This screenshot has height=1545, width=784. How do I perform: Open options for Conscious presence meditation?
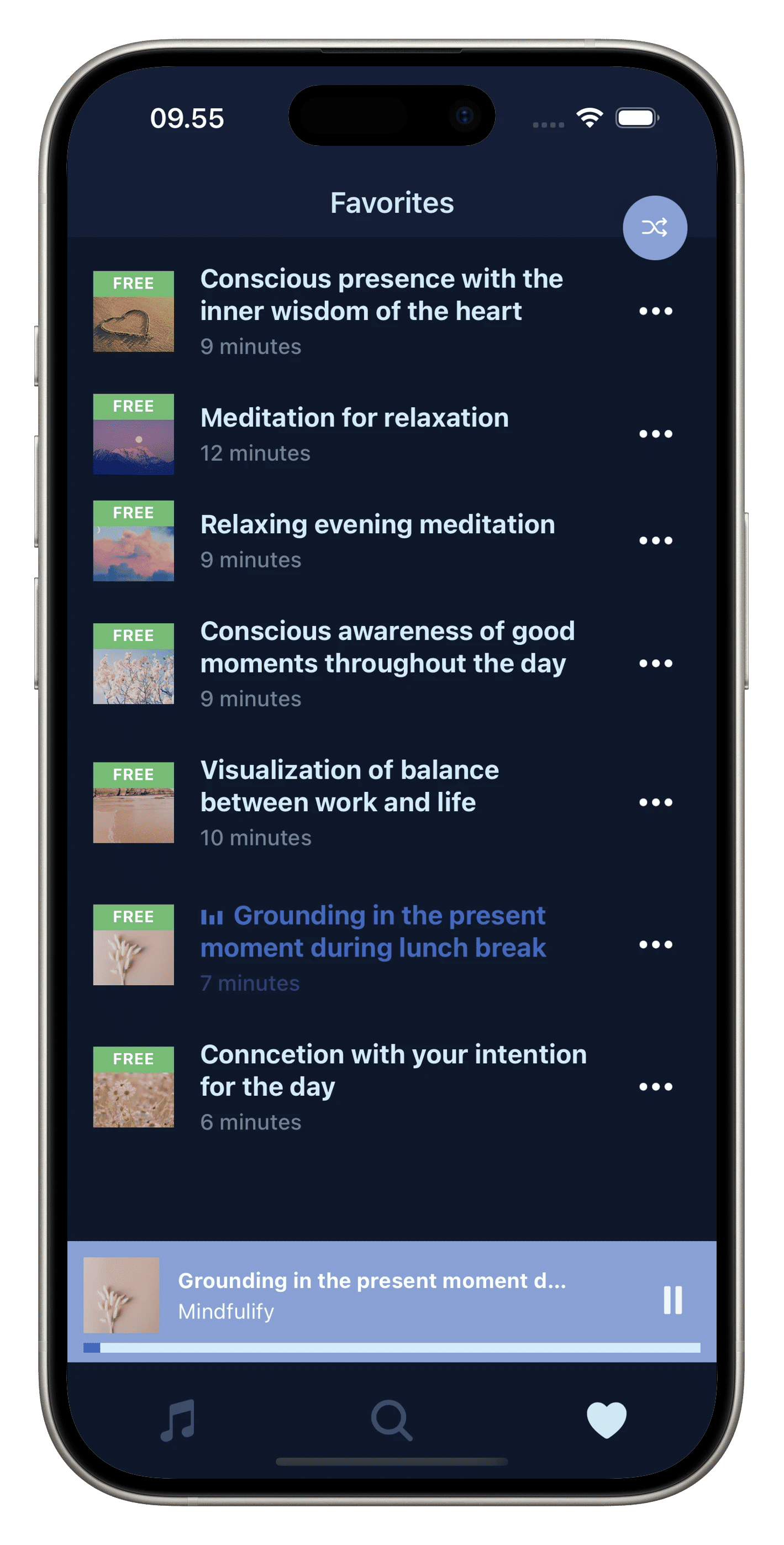click(655, 311)
